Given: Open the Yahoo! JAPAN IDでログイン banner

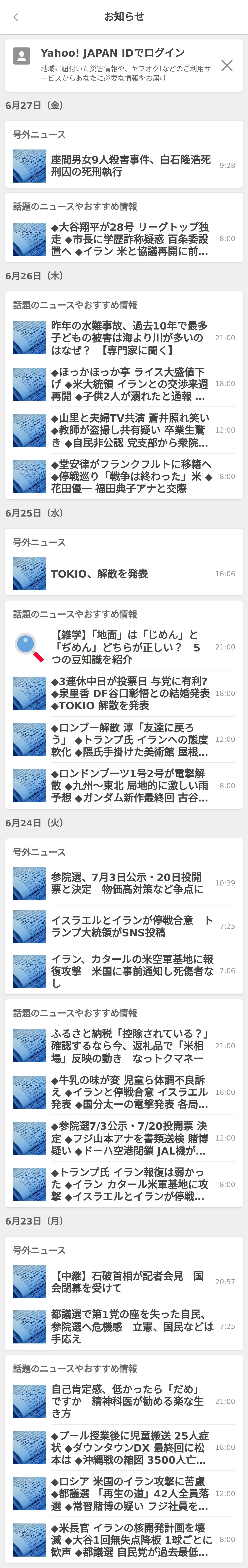Looking at the screenshot, I should (113, 64).
